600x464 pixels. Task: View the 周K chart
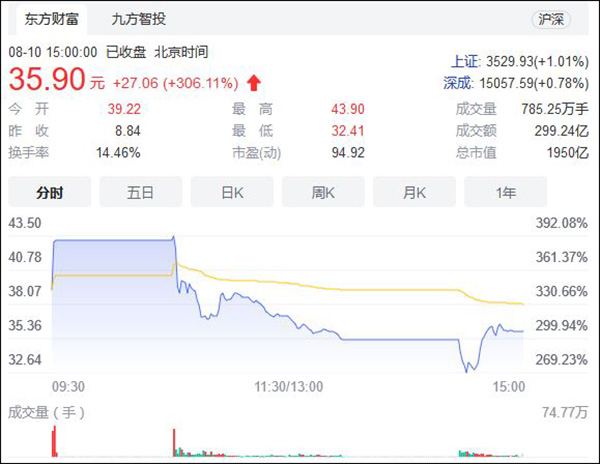click(x=322, y=192)
